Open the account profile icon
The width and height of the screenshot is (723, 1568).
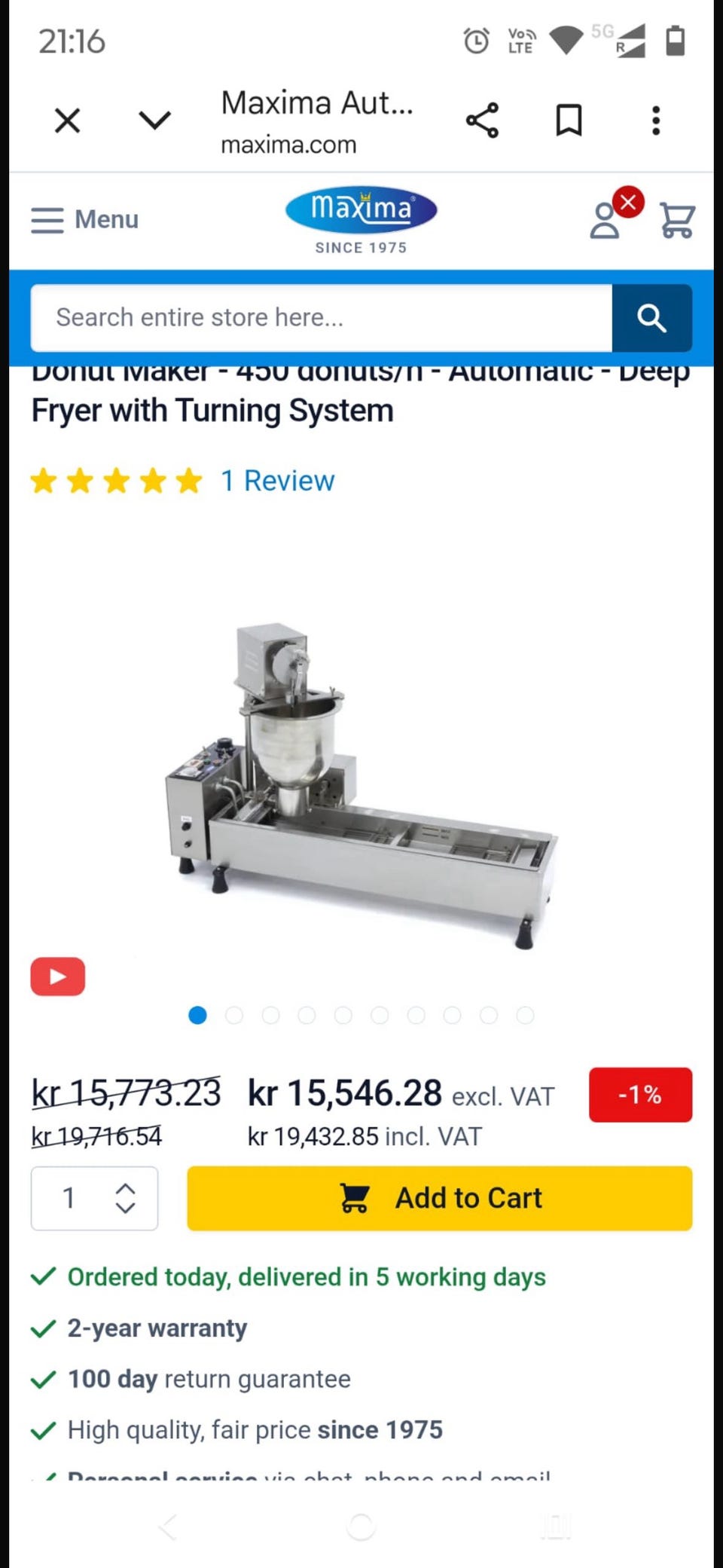(x=604, y=221)
